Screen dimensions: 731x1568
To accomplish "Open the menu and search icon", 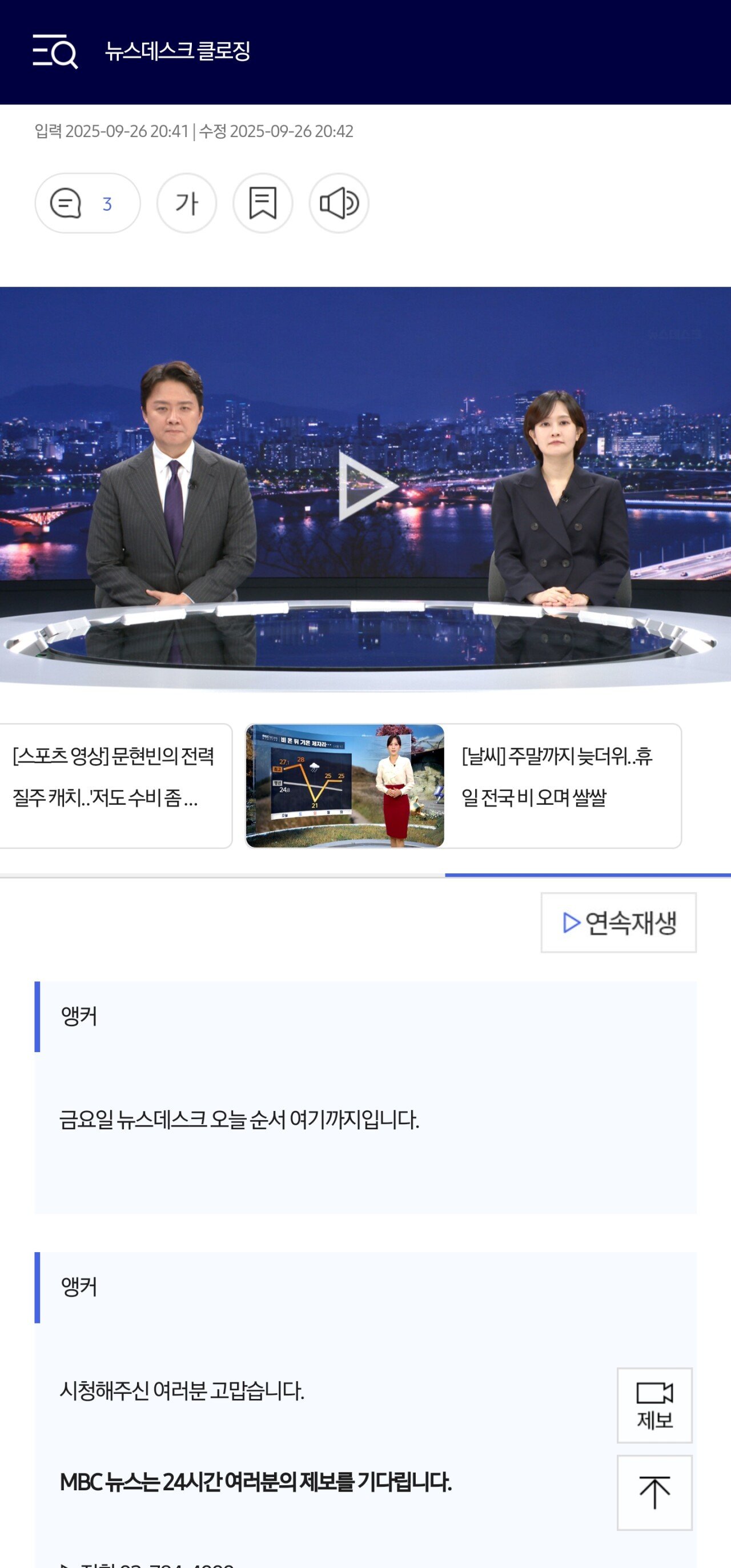I will click(55, 51).
